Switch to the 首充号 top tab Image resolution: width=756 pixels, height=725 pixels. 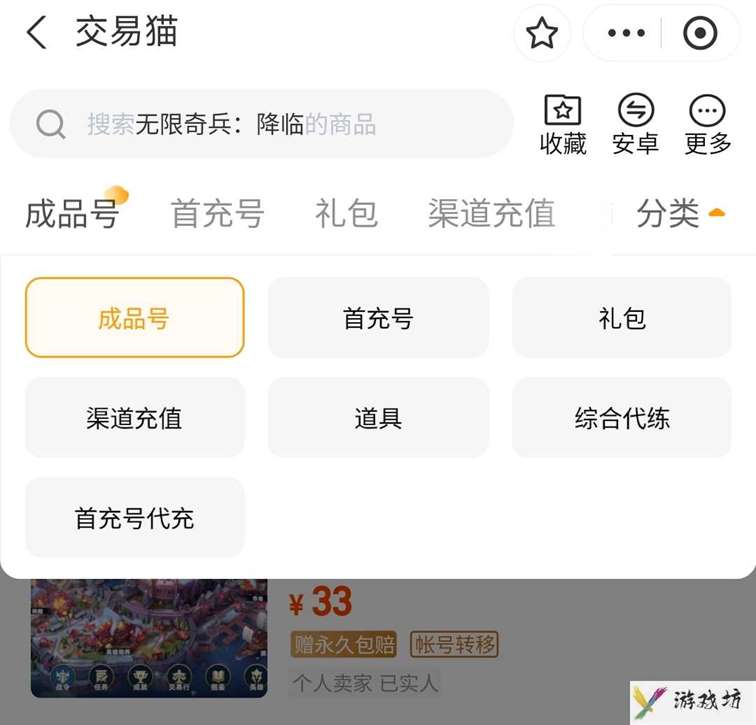(217, 213)
